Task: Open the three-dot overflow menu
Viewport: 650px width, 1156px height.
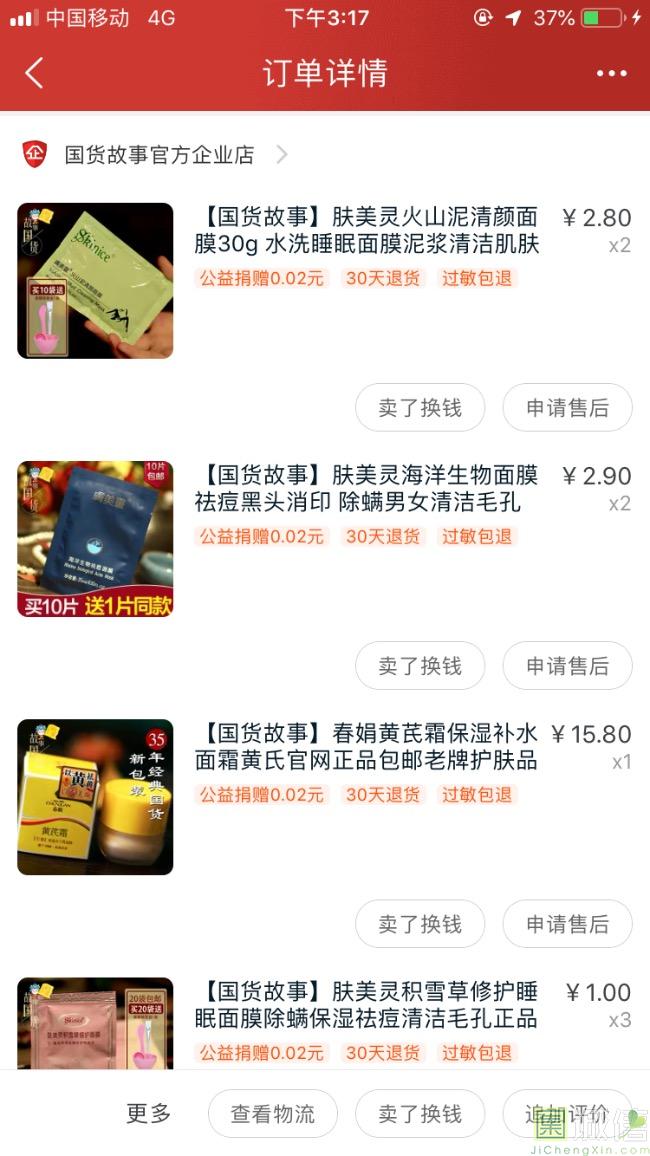Action: tap(611, 73)
